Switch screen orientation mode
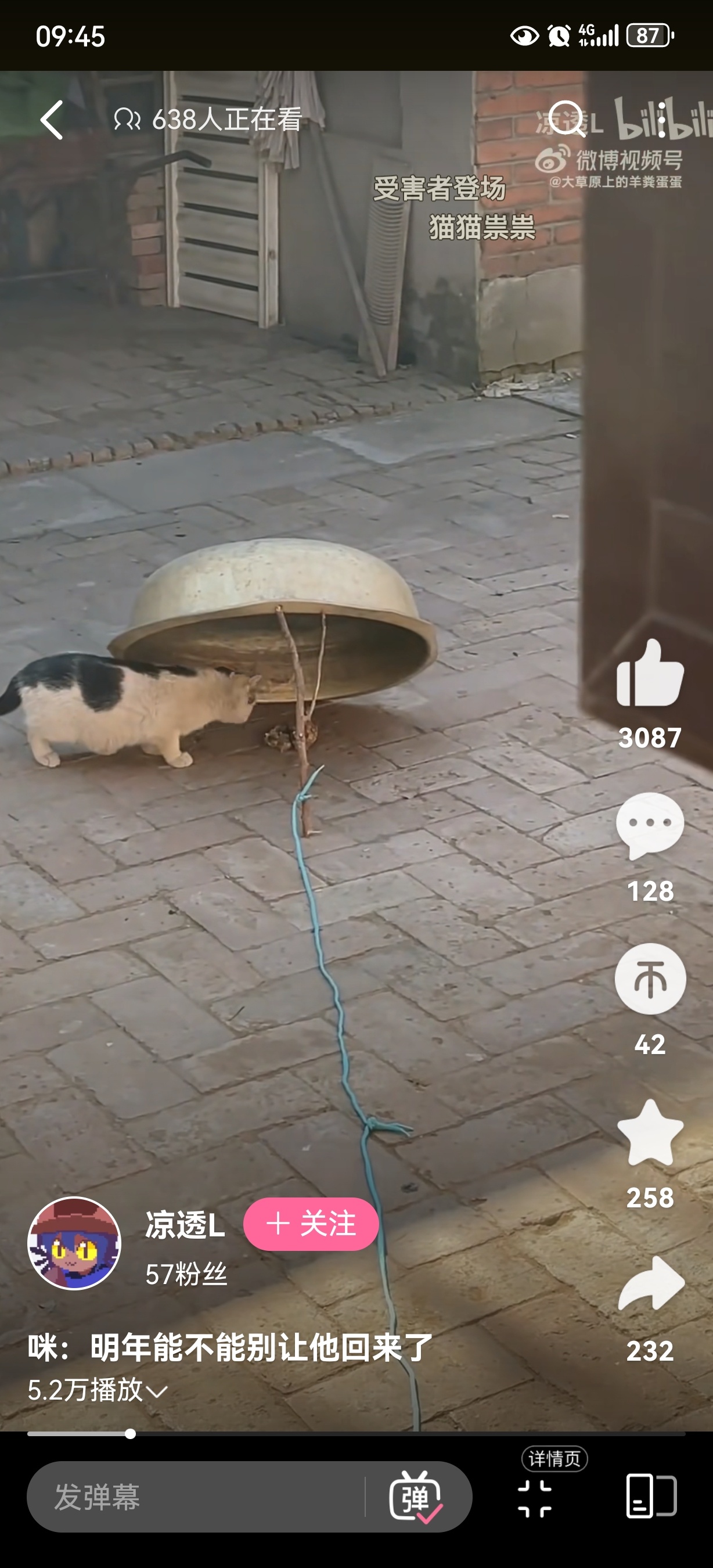The image size is (713, 1568). 651,1495
